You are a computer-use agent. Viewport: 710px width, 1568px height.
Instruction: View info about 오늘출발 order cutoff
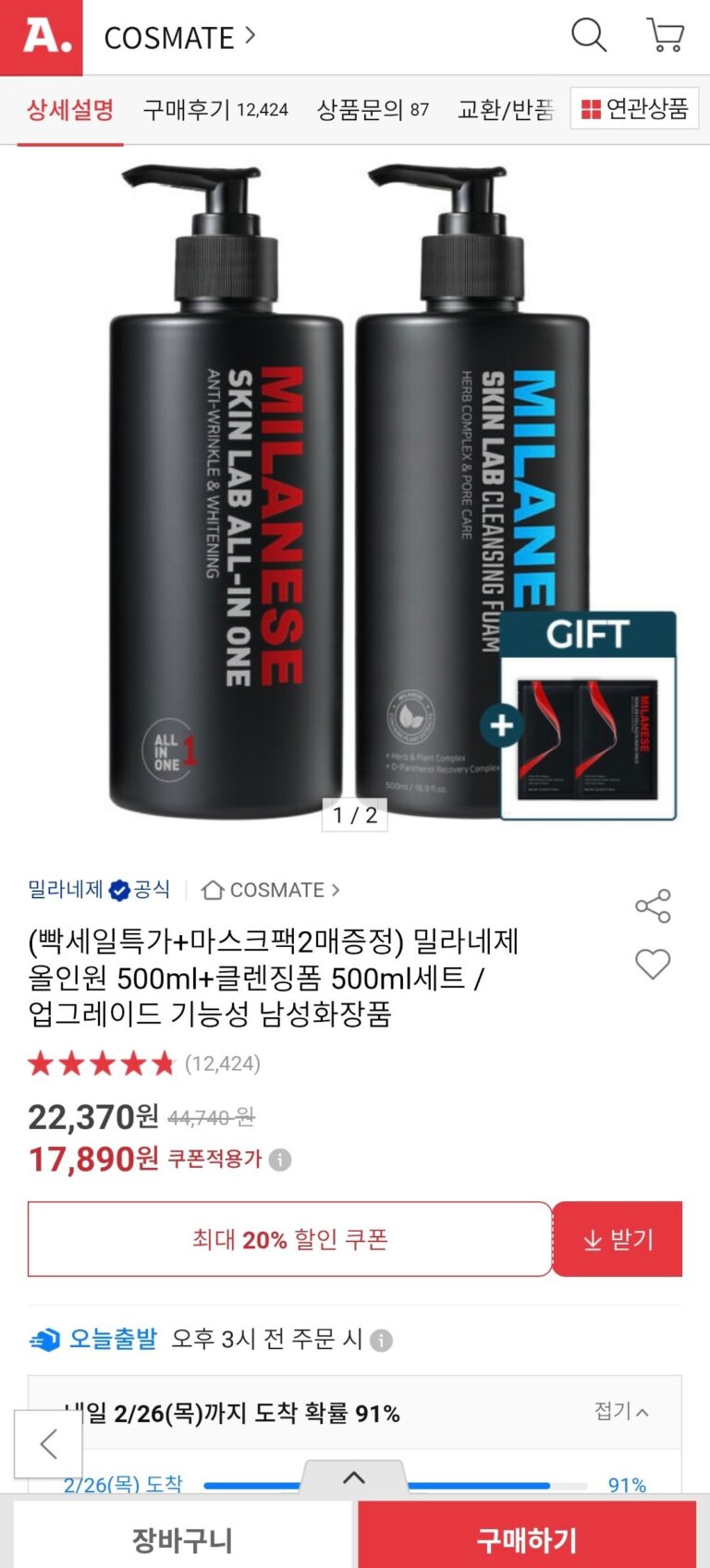pyautogui.click(x=381, y=1340)
